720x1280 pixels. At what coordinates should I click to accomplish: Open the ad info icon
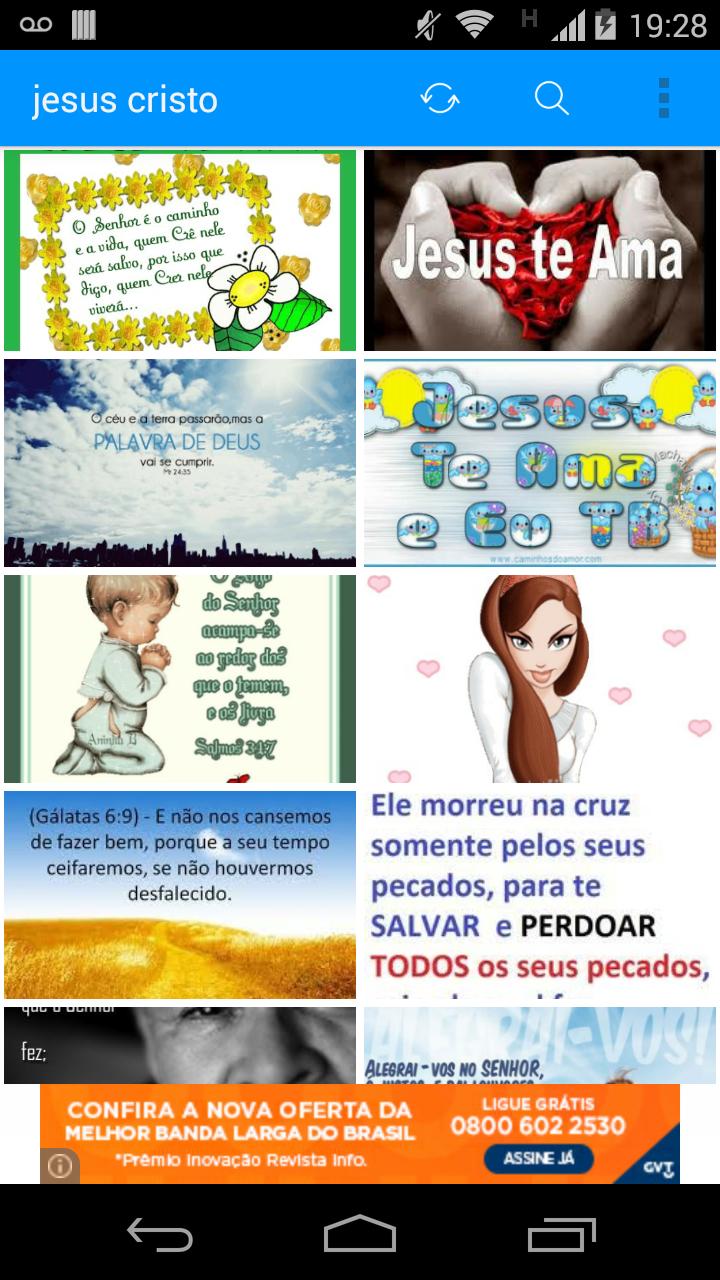click(x=60, y=1166)
